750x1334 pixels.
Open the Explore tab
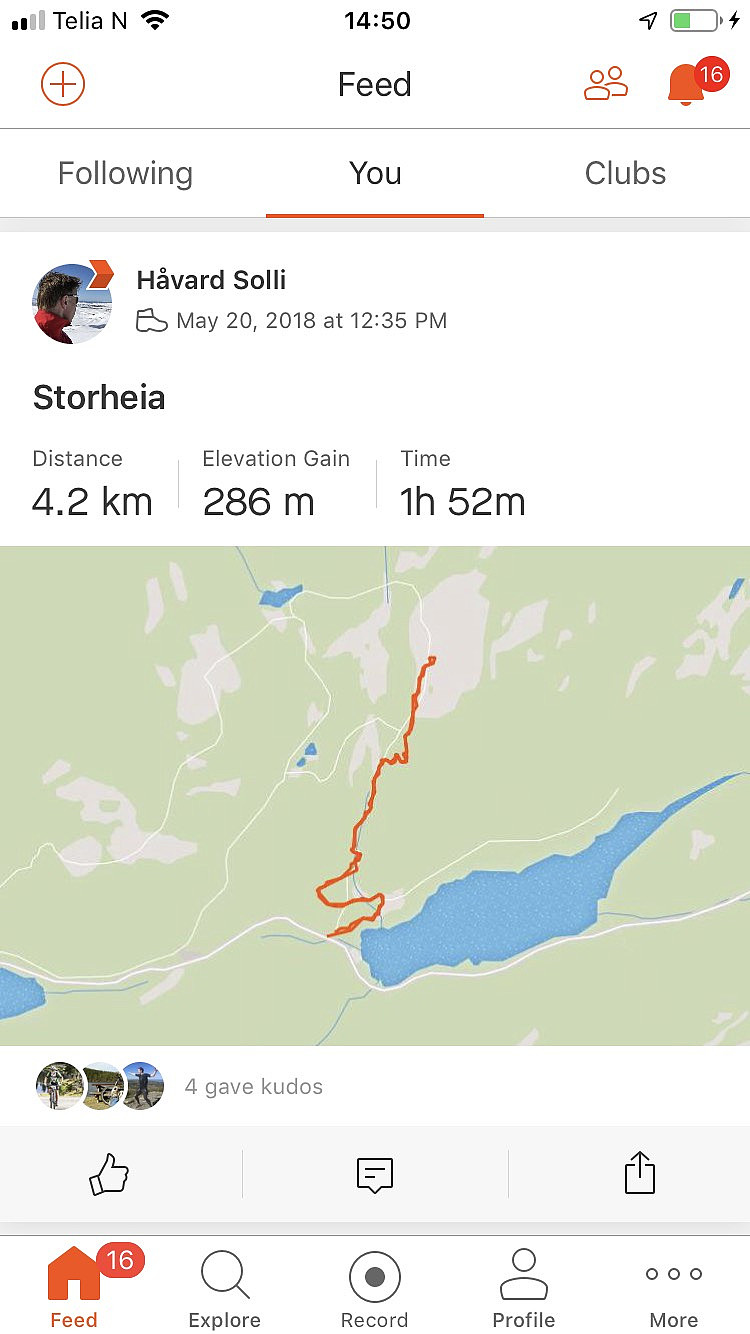[225, 1289]
